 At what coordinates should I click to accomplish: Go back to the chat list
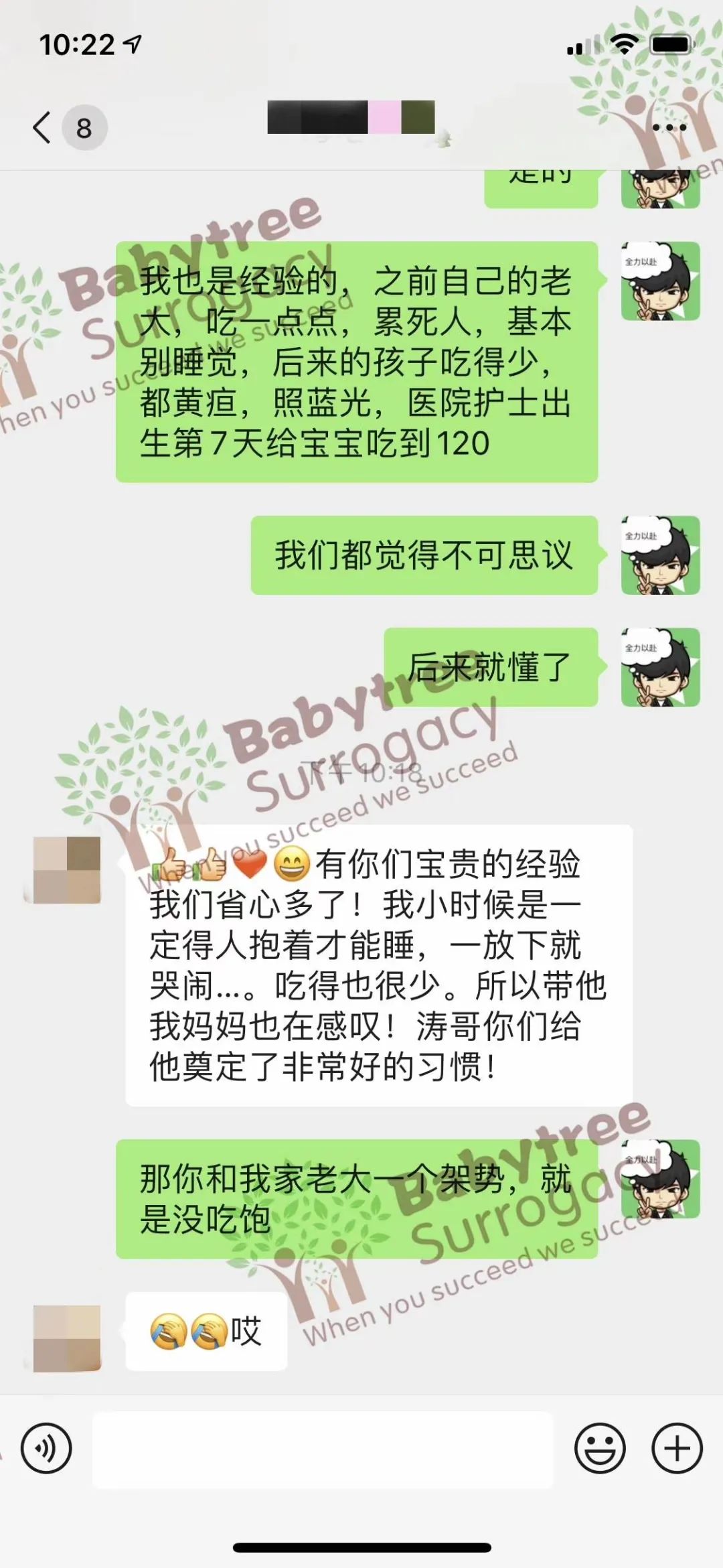click(43, 127)
